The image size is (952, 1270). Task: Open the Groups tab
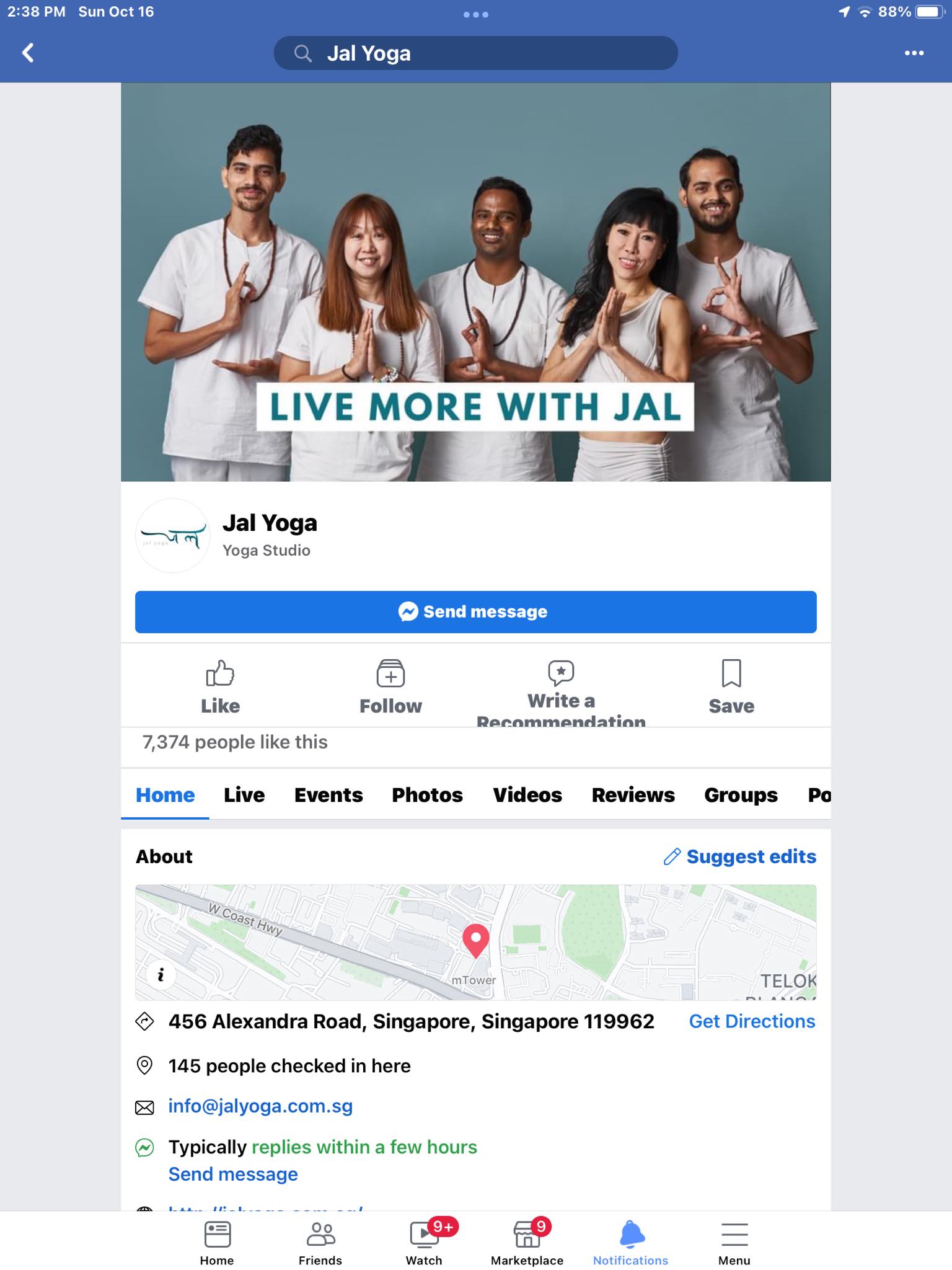click(741, 795)
